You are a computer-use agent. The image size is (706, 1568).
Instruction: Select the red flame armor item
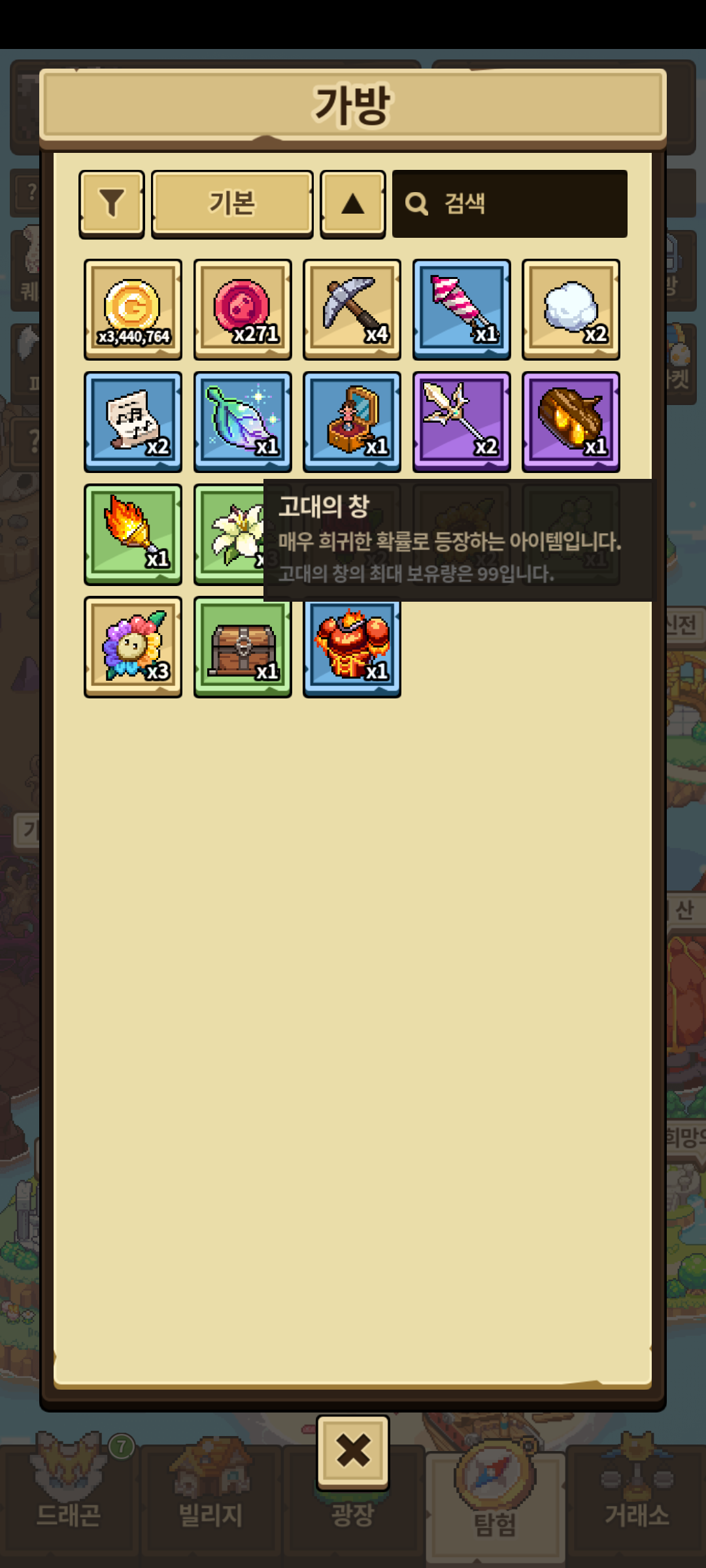tap(352, 646)
